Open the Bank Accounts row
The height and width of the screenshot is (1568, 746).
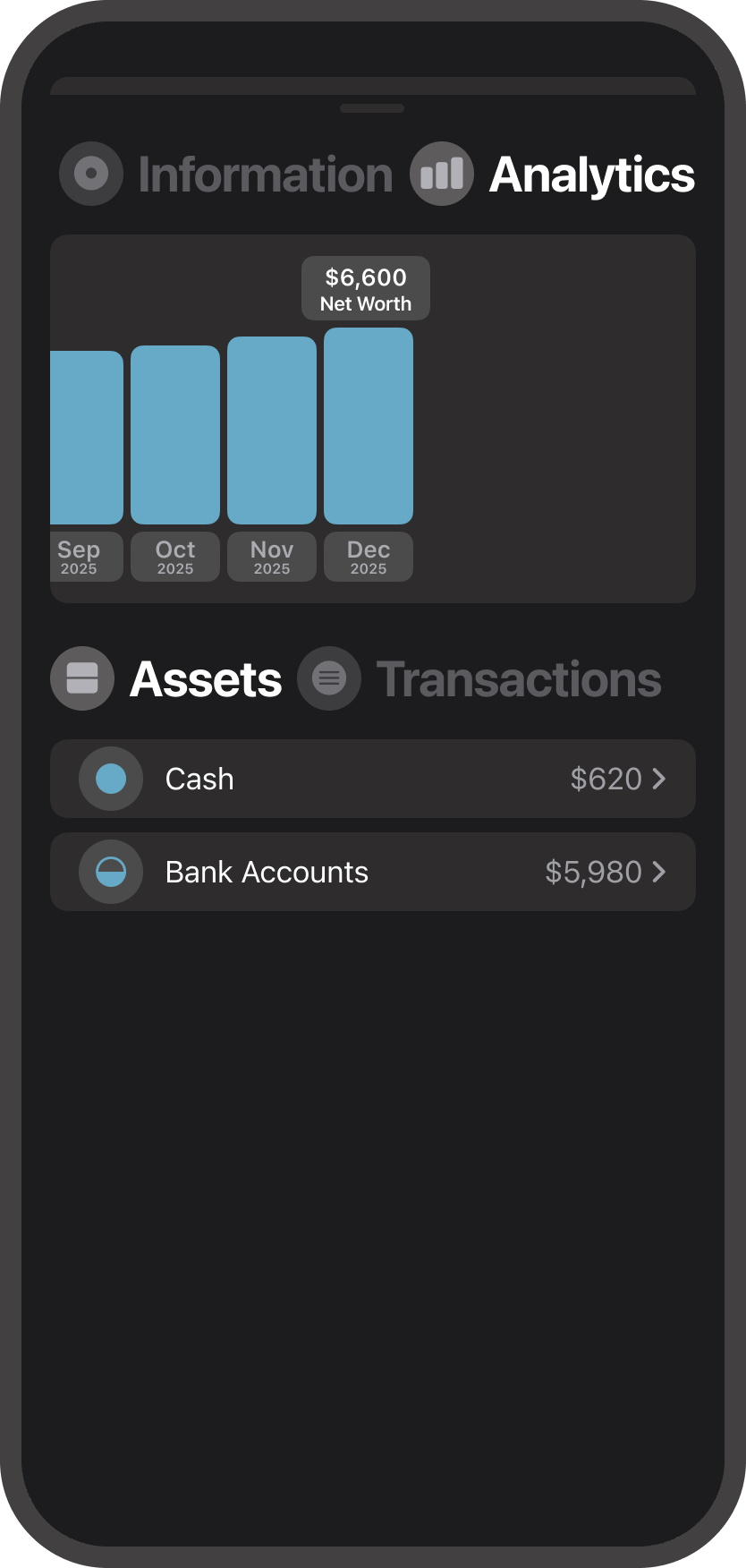click(x=372, y=872)
